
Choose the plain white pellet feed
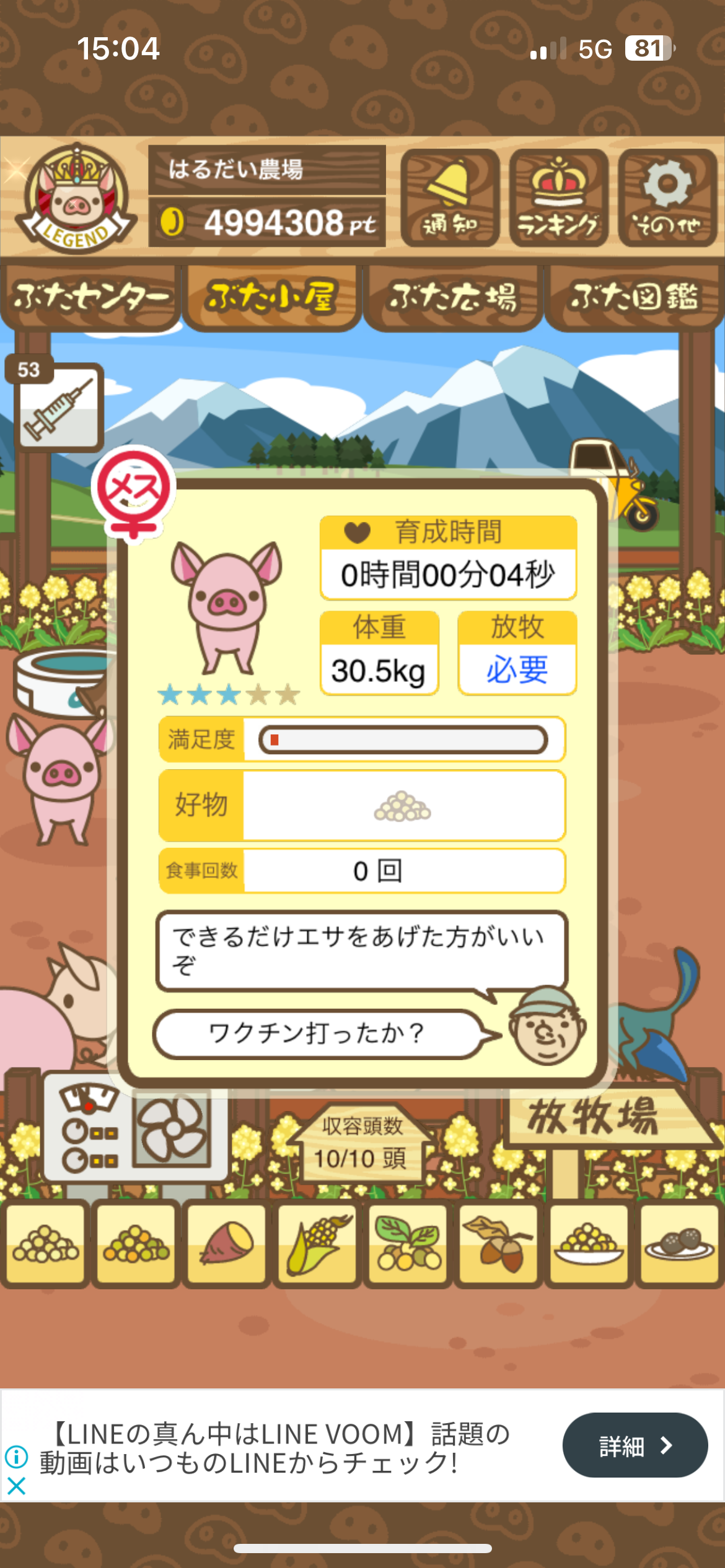pyautogui.click(x=46, y=1244)
